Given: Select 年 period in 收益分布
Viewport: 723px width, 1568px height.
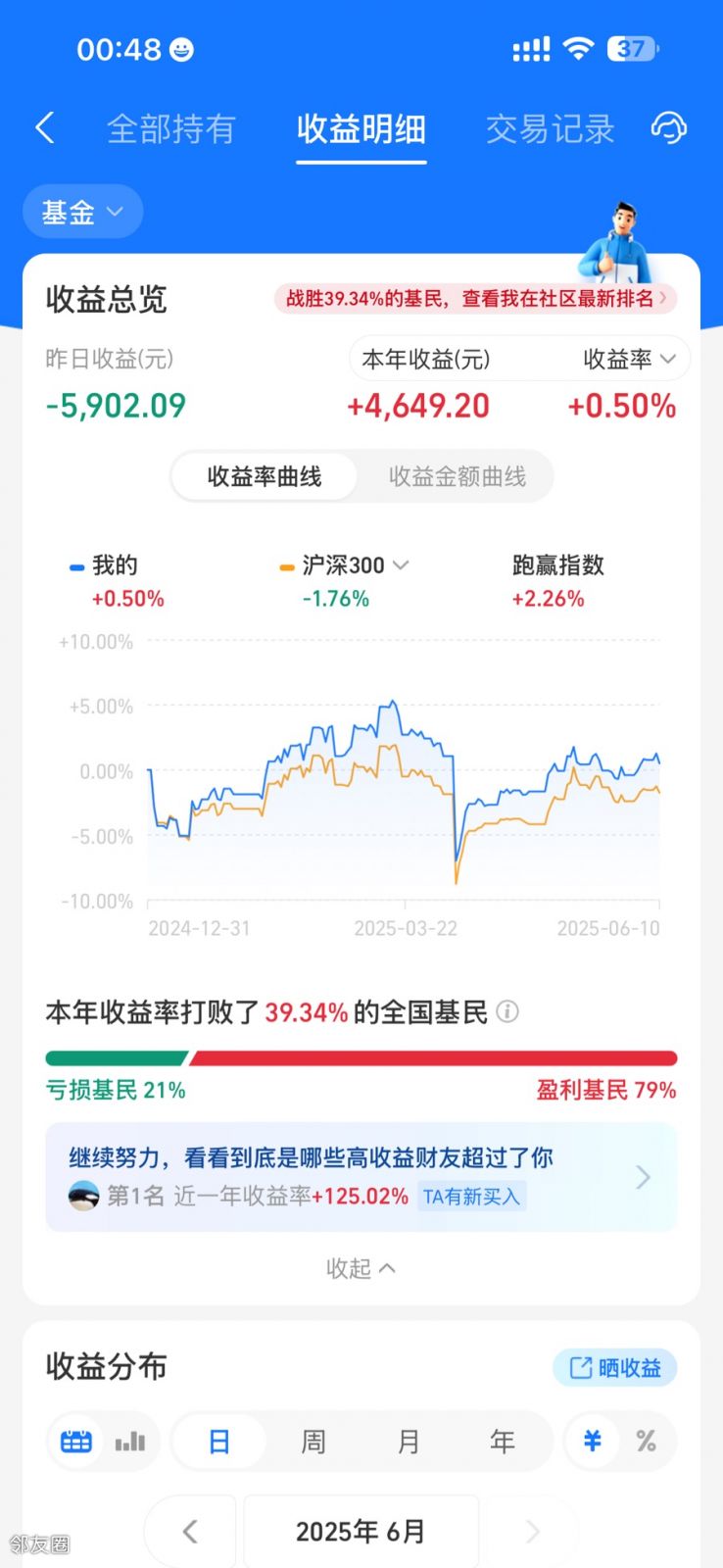Looking at the screenshot, I should [502, 1442].
